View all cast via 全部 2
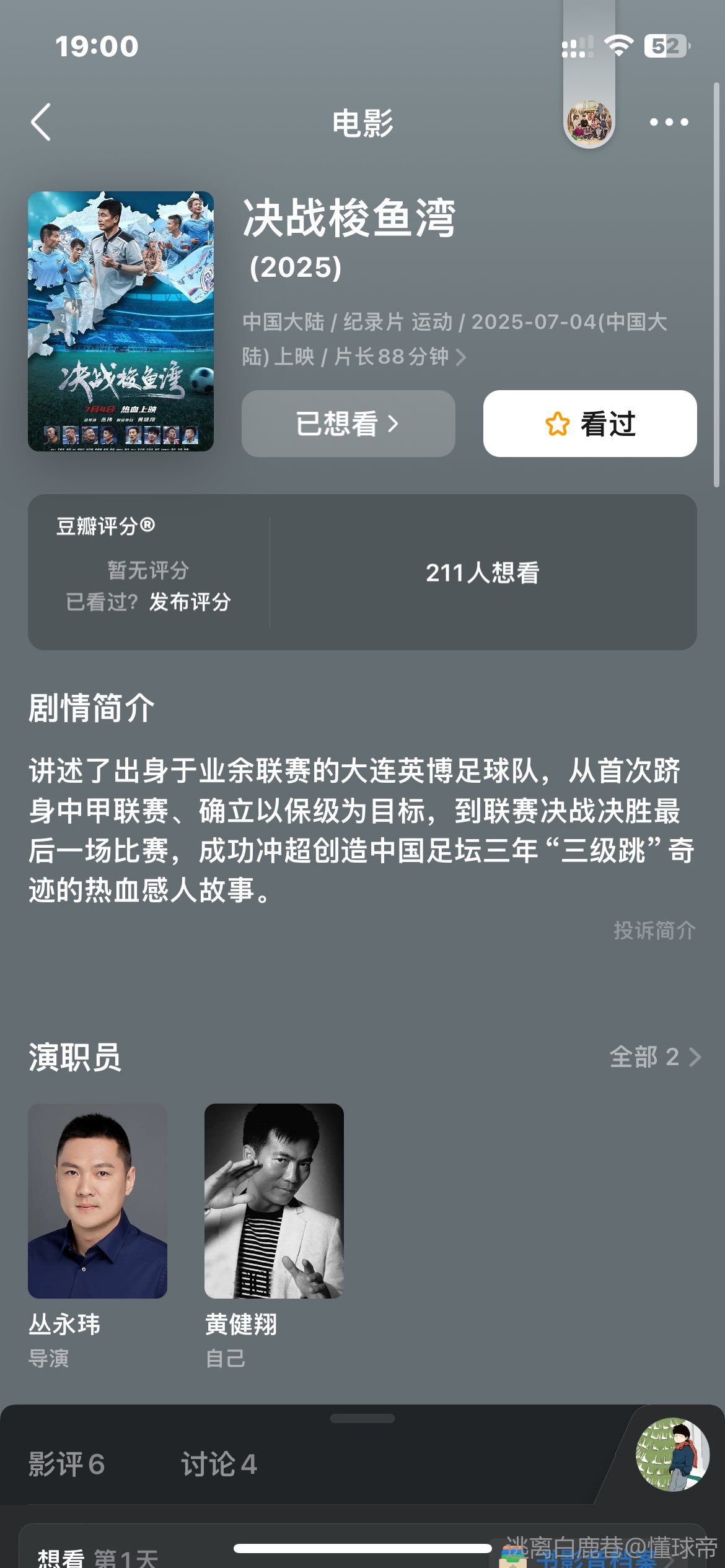The image size is (725, 1568). pos(654,1057)
